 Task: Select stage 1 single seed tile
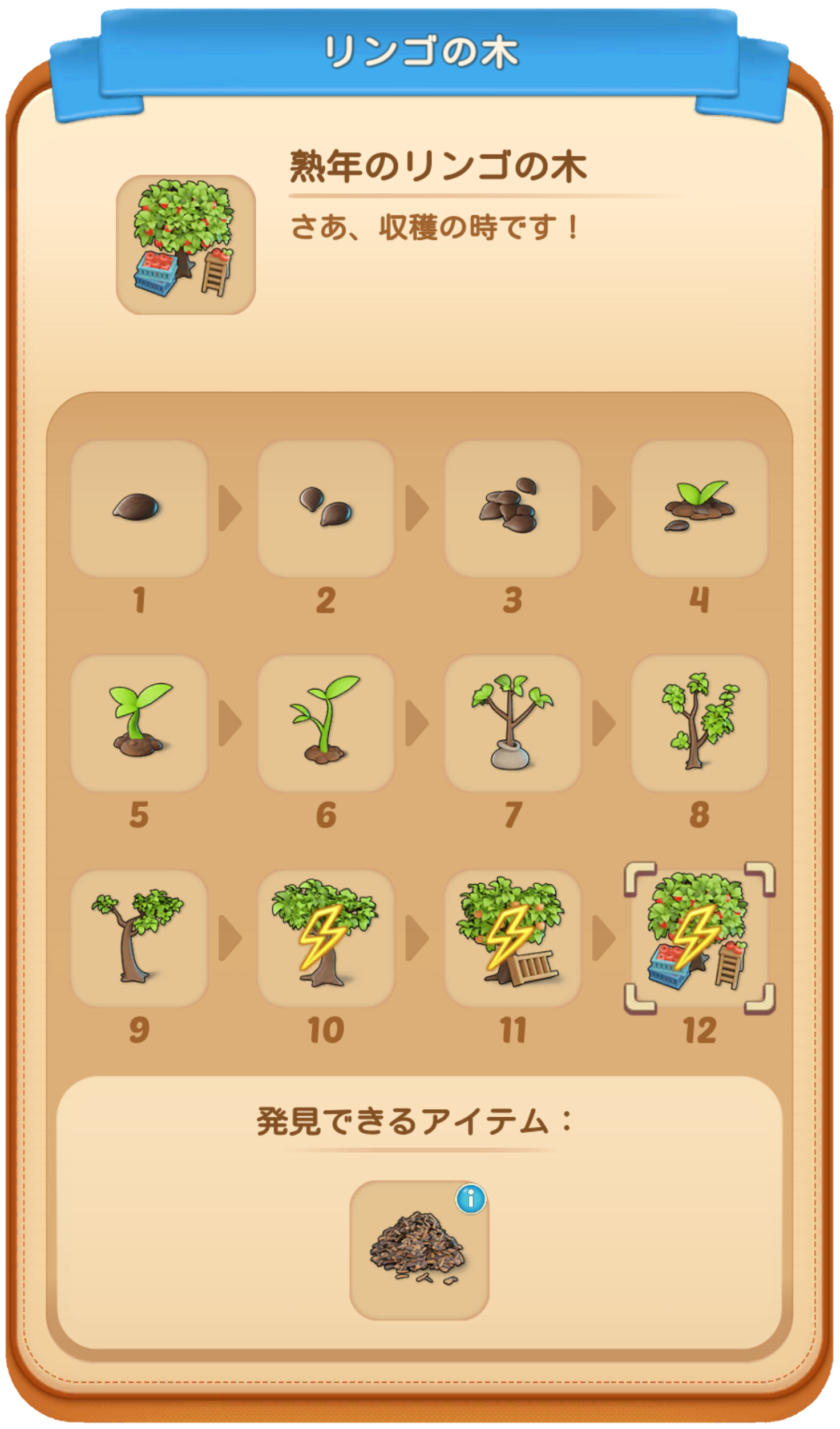139,508
